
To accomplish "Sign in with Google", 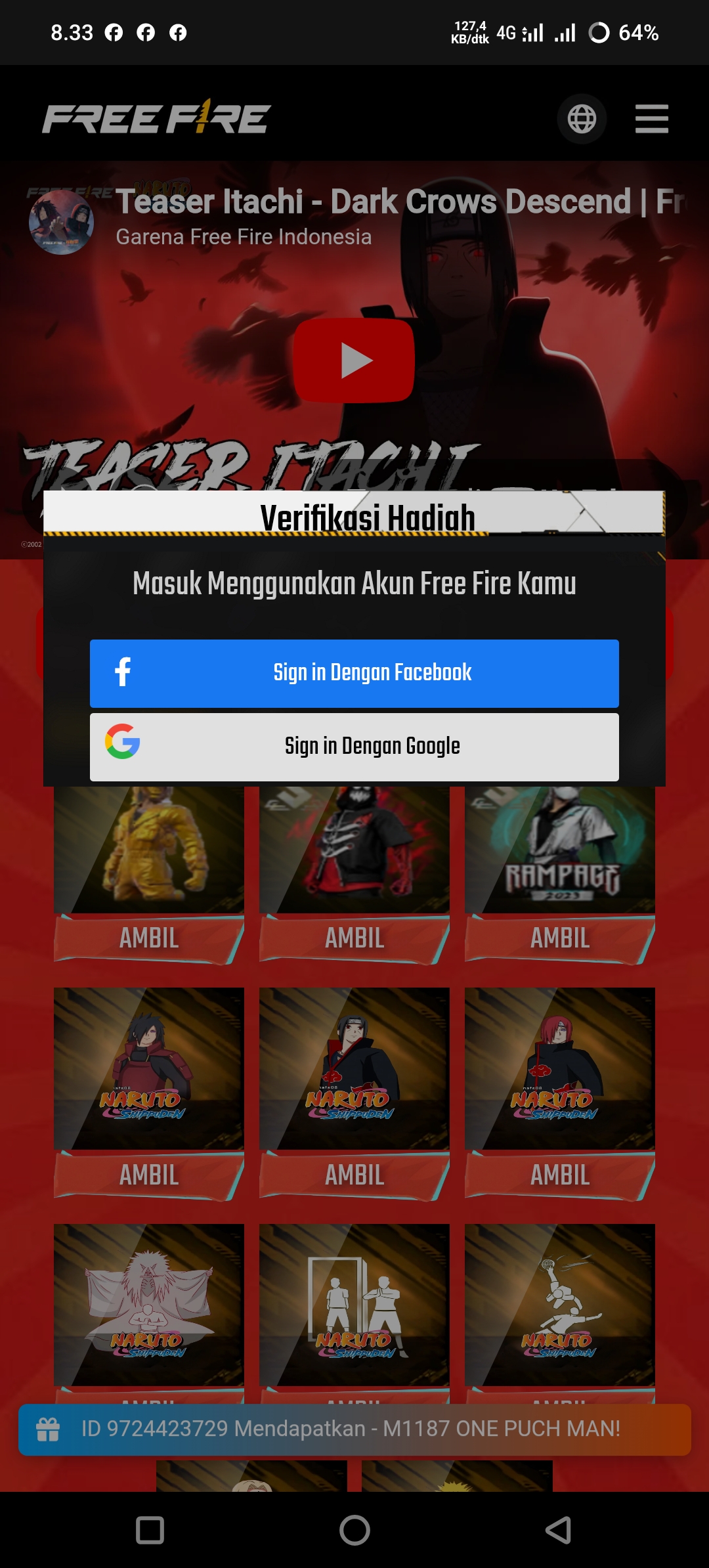I will pos(354,747).
